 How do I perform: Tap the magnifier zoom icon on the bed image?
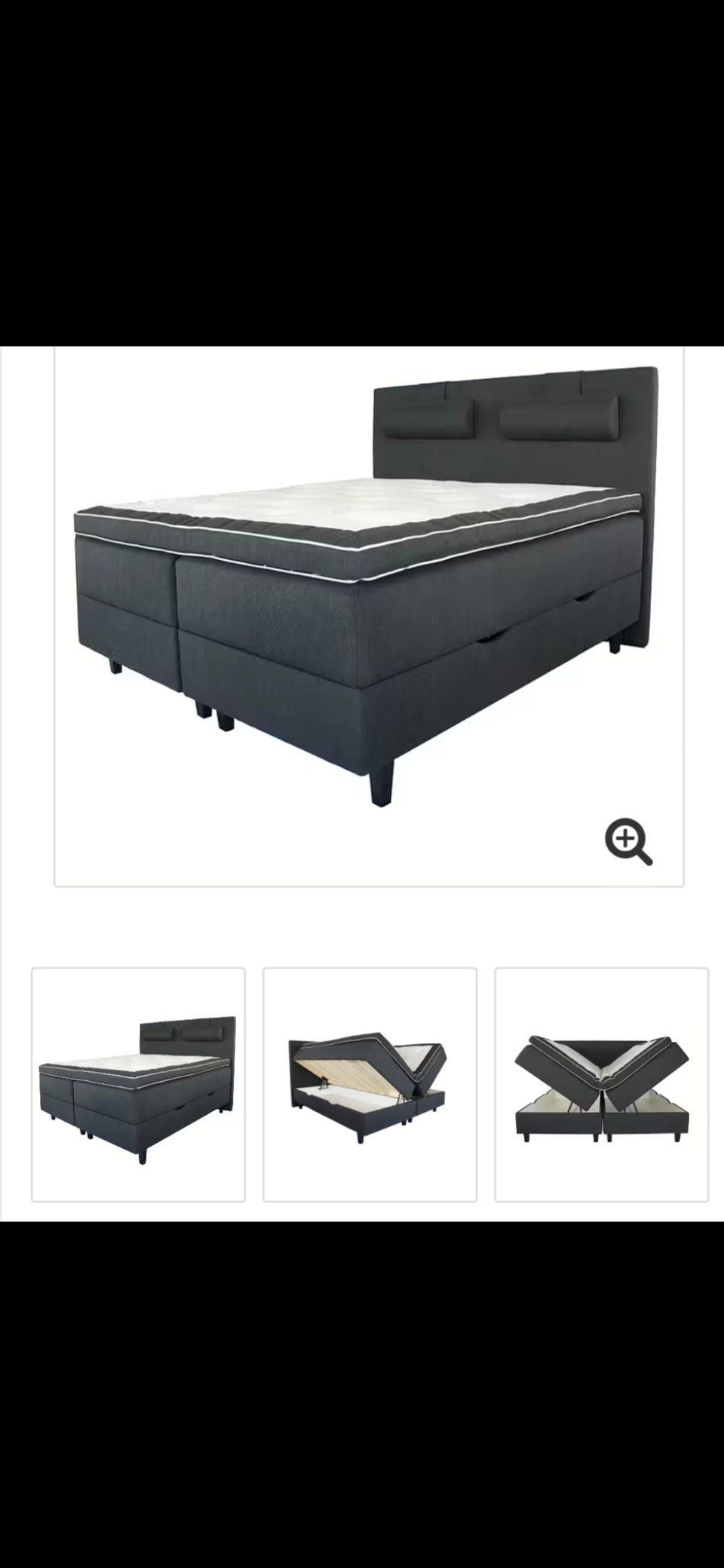point(628,842)
